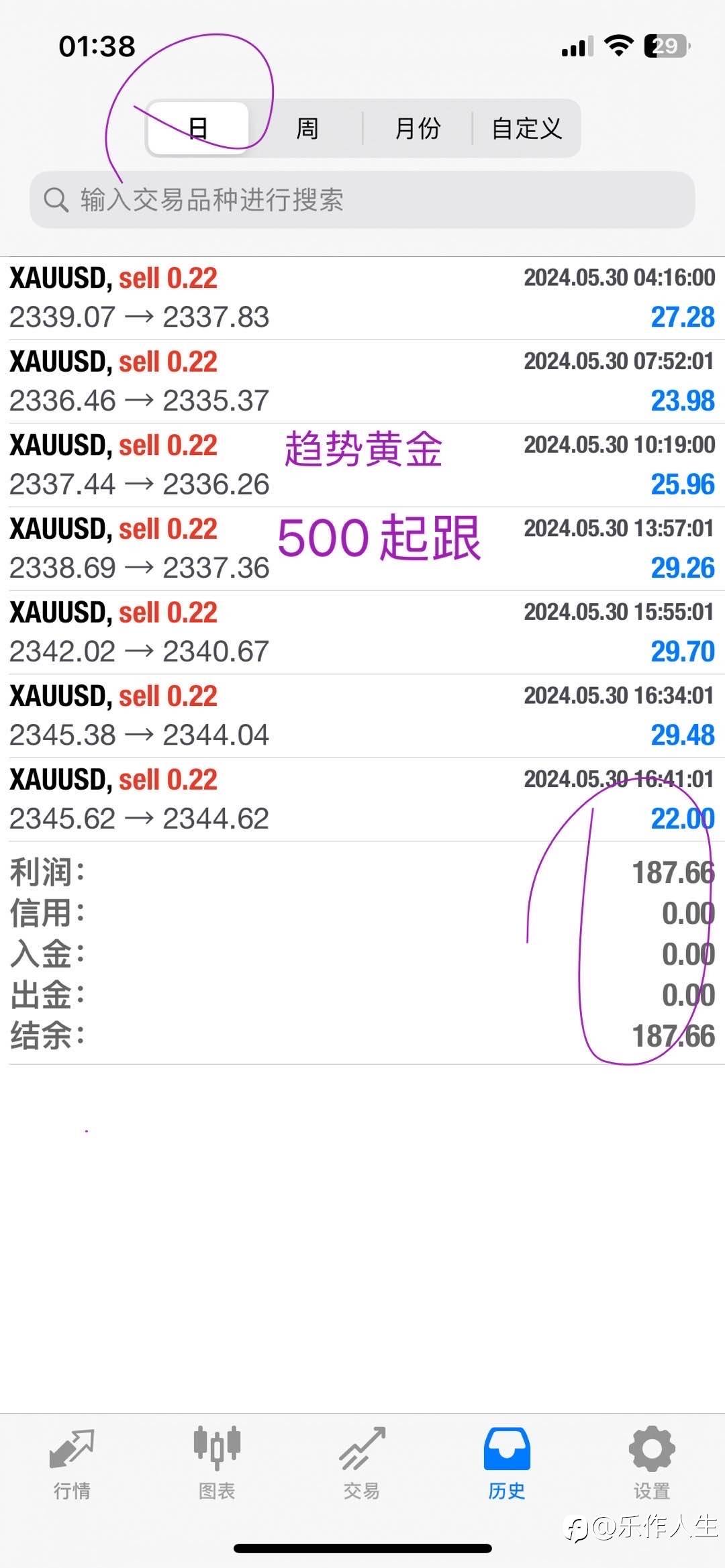This screenshot has width=725, height=1568.
Task: Switch to the 周 (week) period
Action: [x=307, y=128]
